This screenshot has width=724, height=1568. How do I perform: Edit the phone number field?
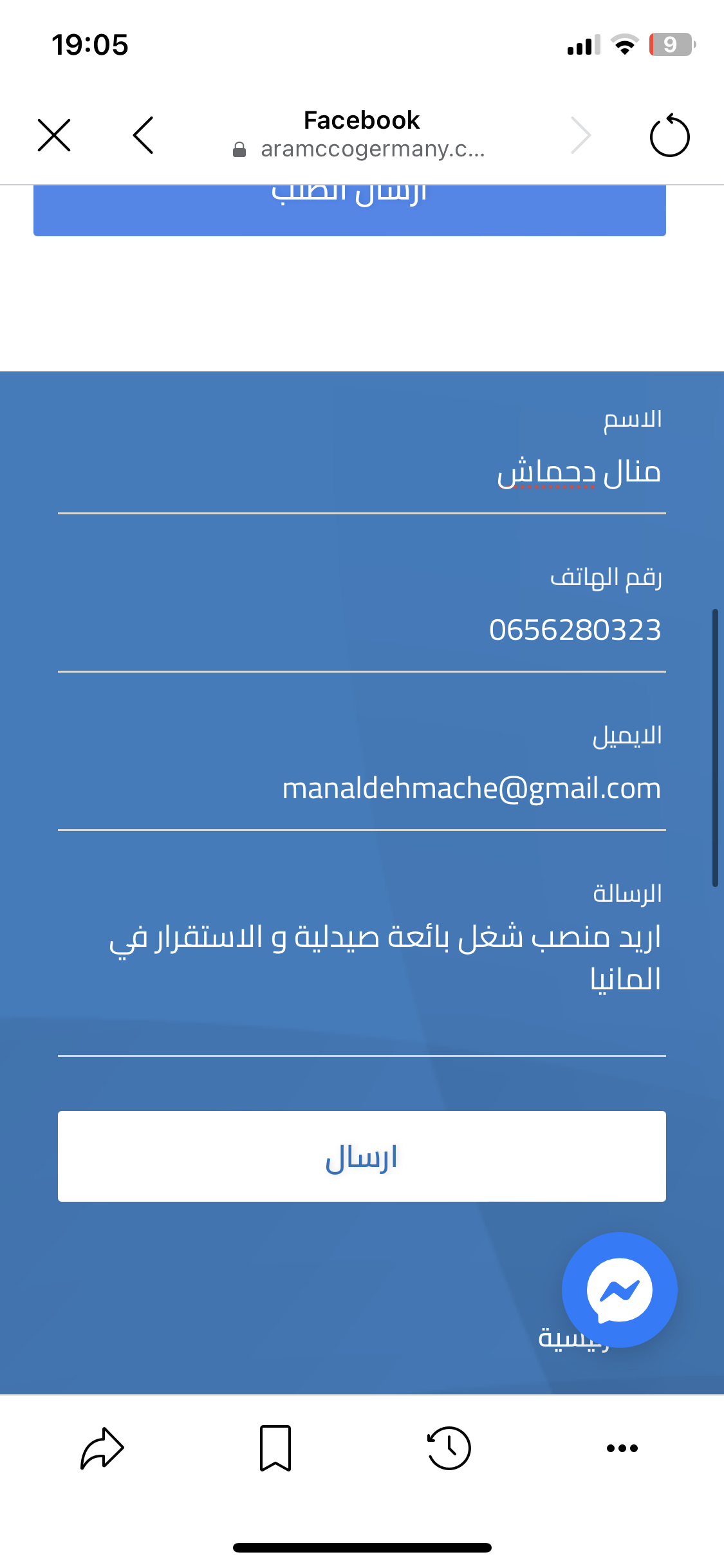362,630
